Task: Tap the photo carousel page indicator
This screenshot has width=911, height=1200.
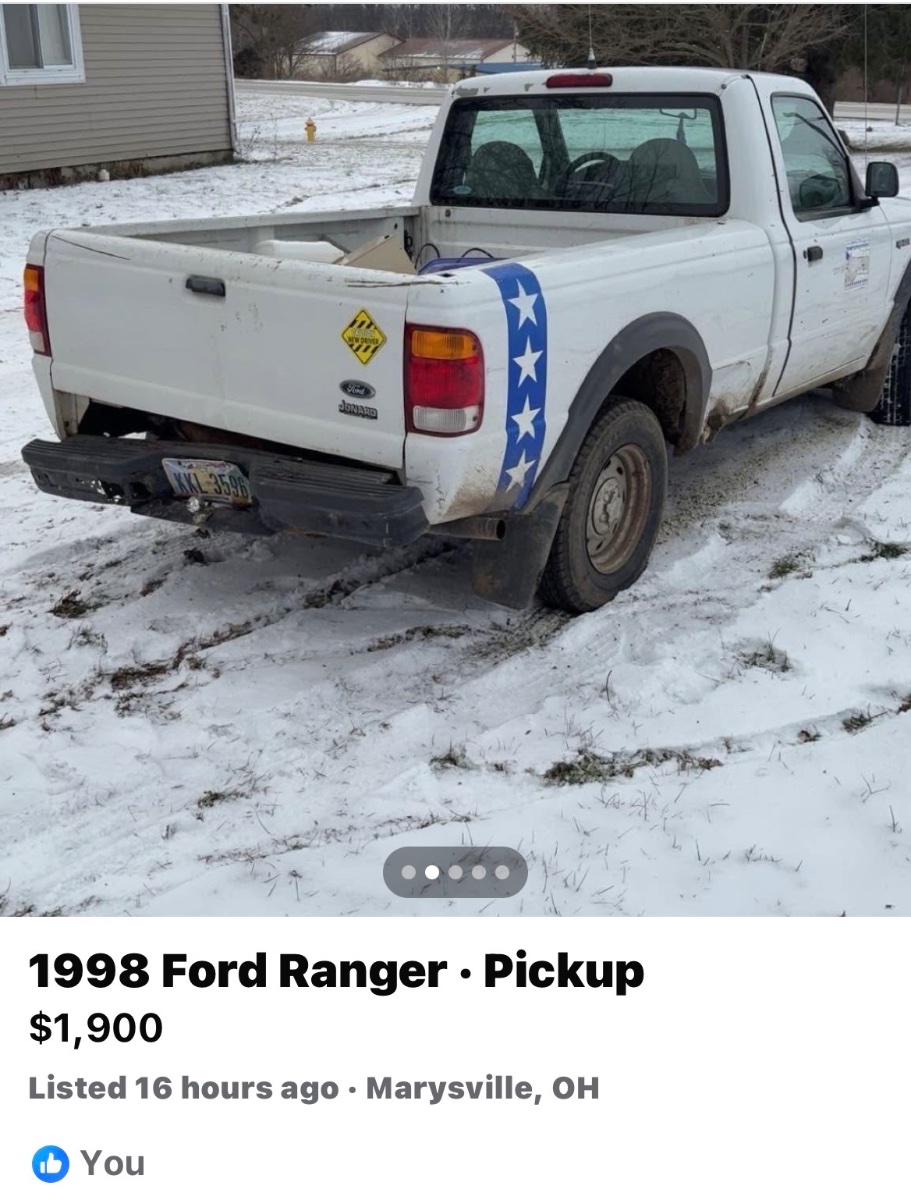Action: coord(455,872)
